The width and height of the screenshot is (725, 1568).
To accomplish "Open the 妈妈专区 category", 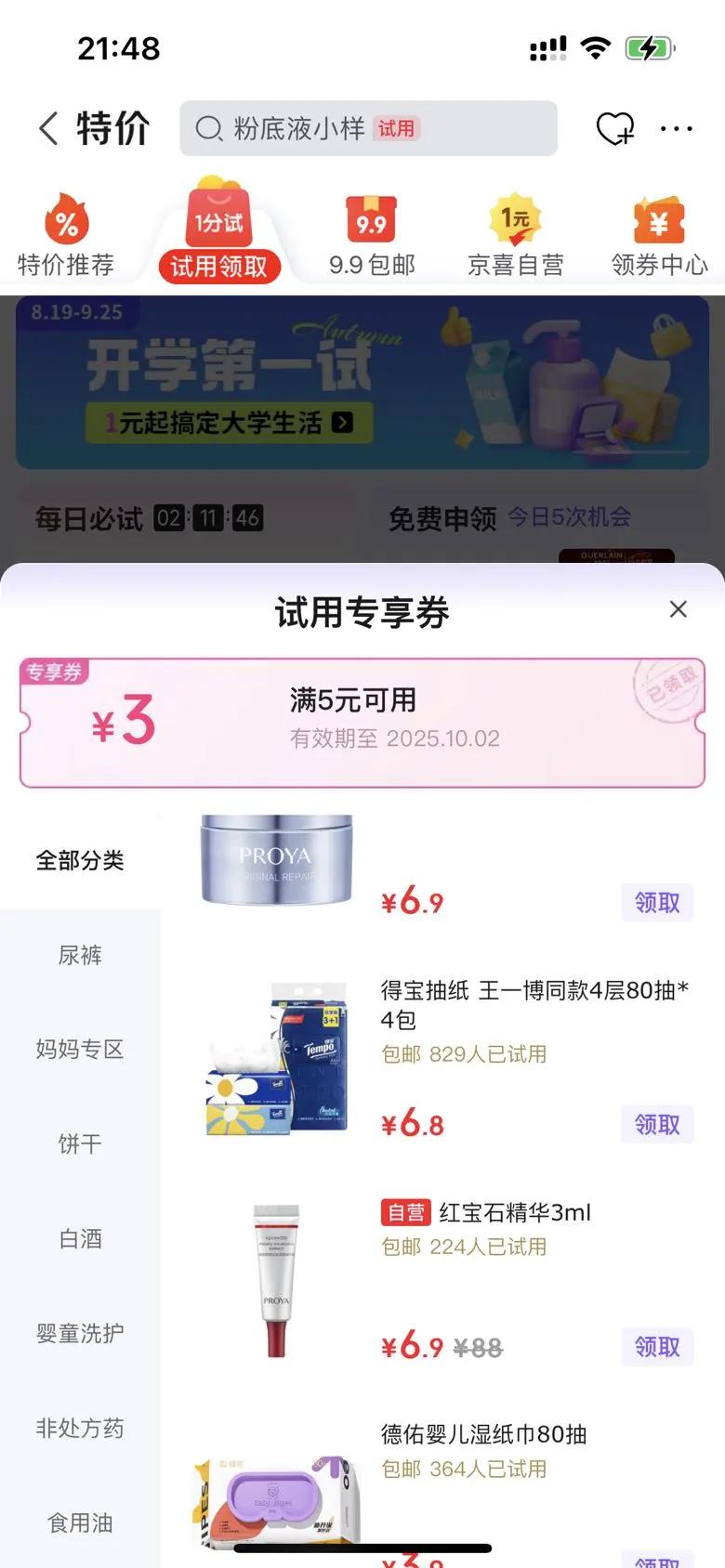I will pos(80,1050).
